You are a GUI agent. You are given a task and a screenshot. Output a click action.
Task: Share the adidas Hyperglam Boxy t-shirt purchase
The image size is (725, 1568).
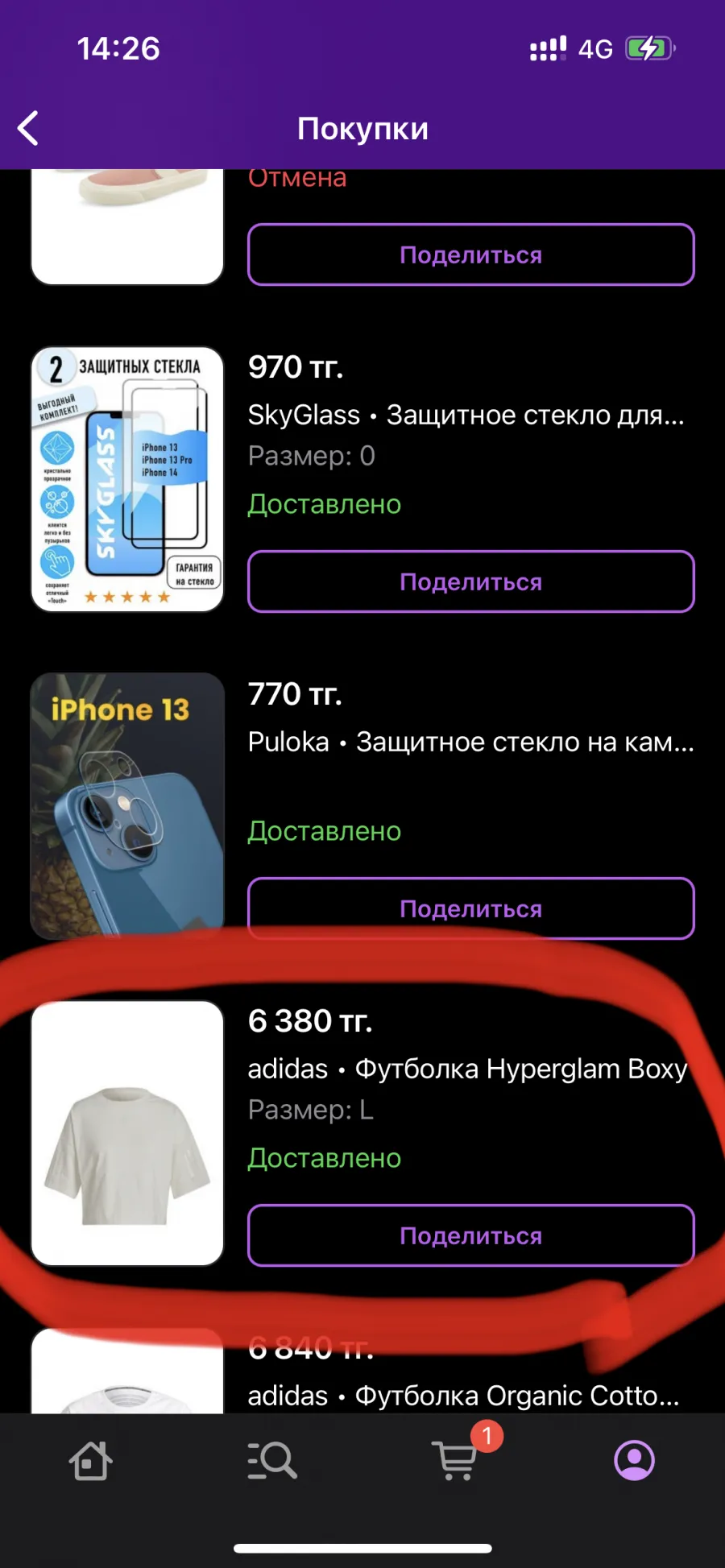click(x=471, y=1235)
